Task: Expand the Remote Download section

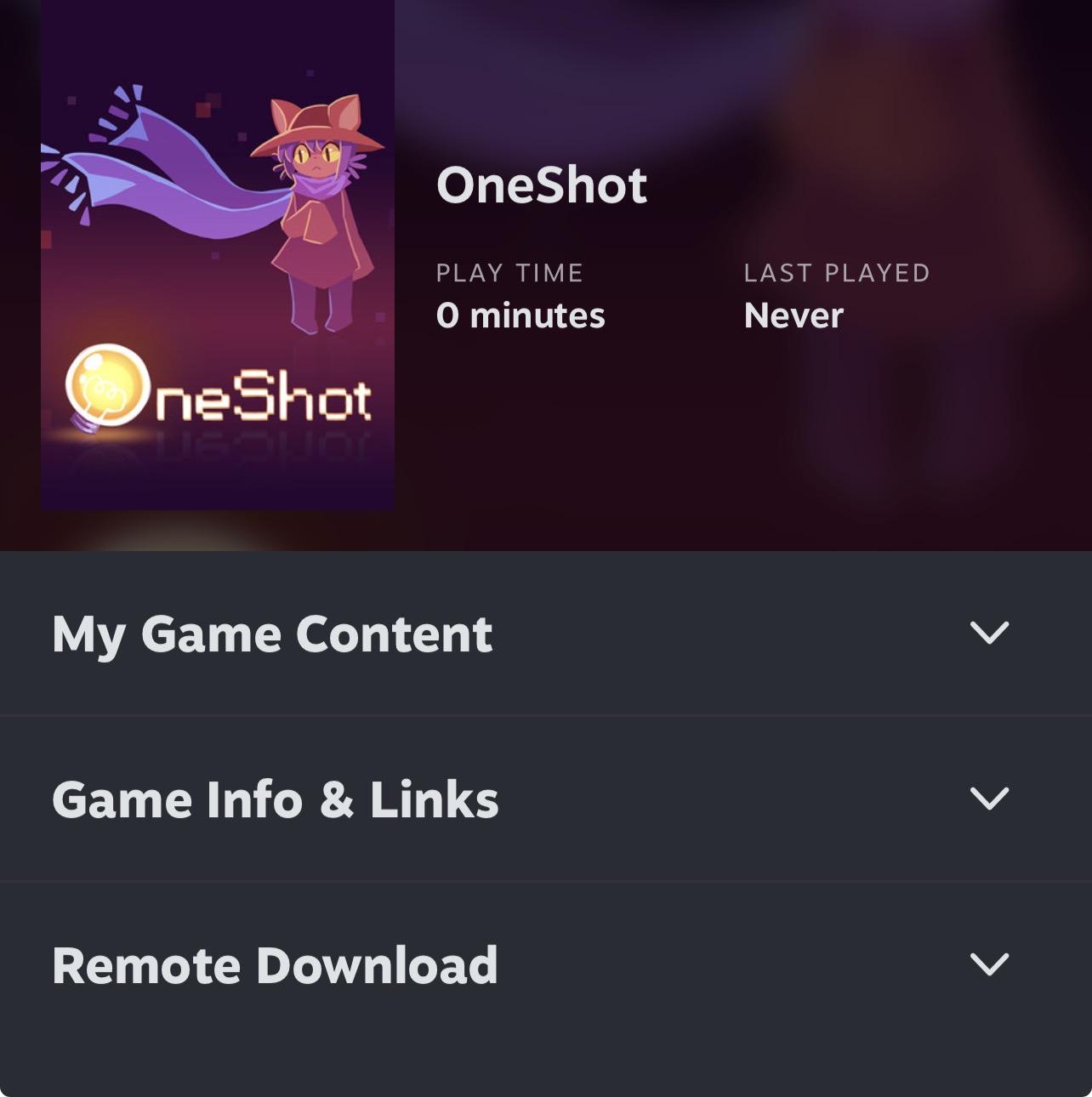Action: coord(988,964)
